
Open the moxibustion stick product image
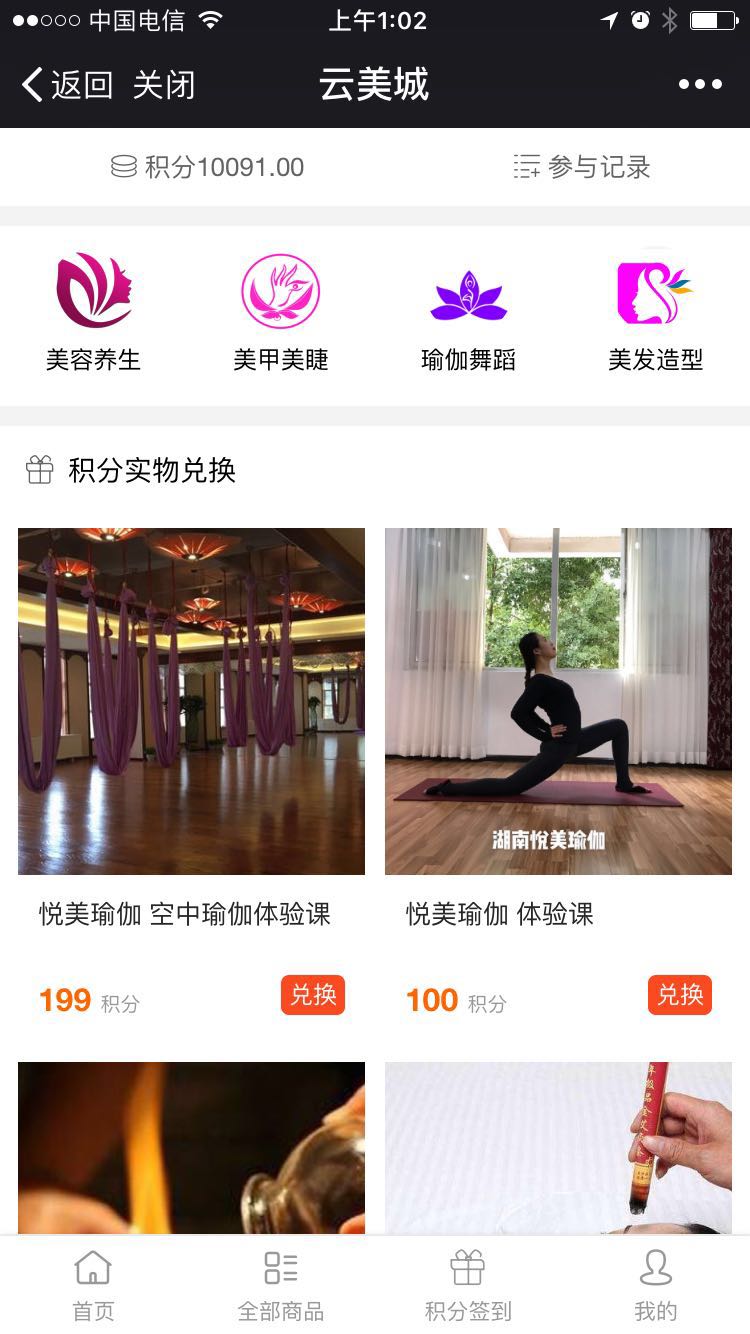click(x=558, y=1148)
